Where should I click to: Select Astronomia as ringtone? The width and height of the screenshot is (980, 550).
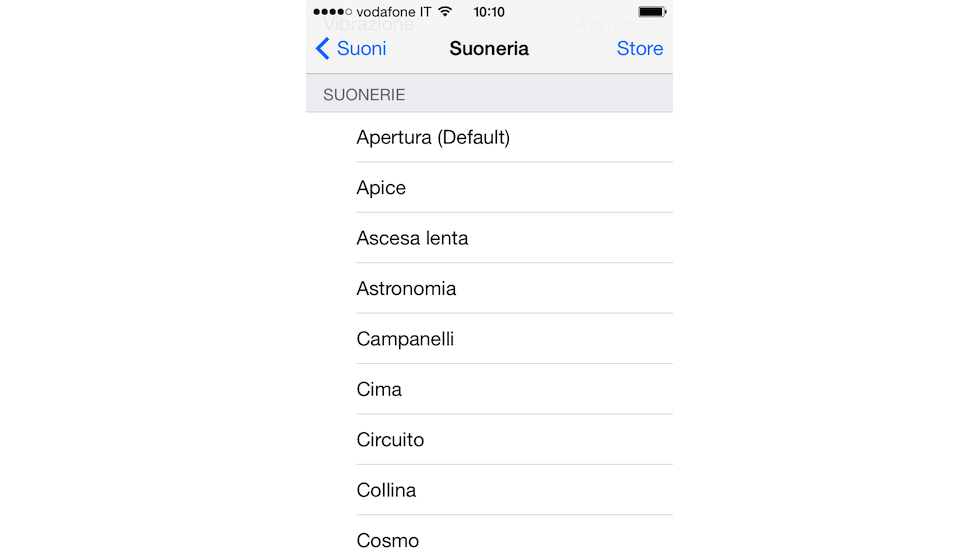(x=406, y=289)
